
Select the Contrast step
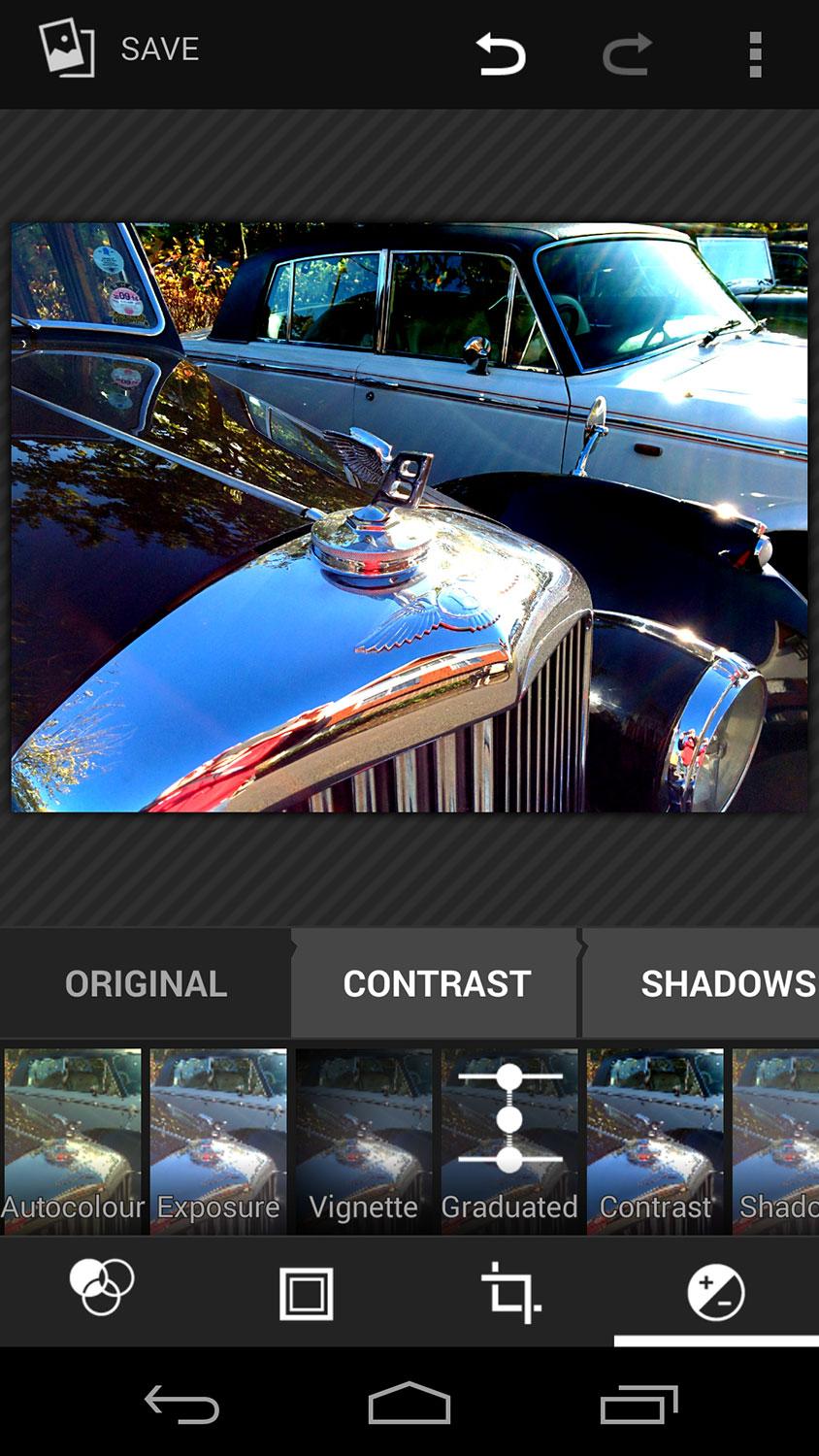(437, 983)
